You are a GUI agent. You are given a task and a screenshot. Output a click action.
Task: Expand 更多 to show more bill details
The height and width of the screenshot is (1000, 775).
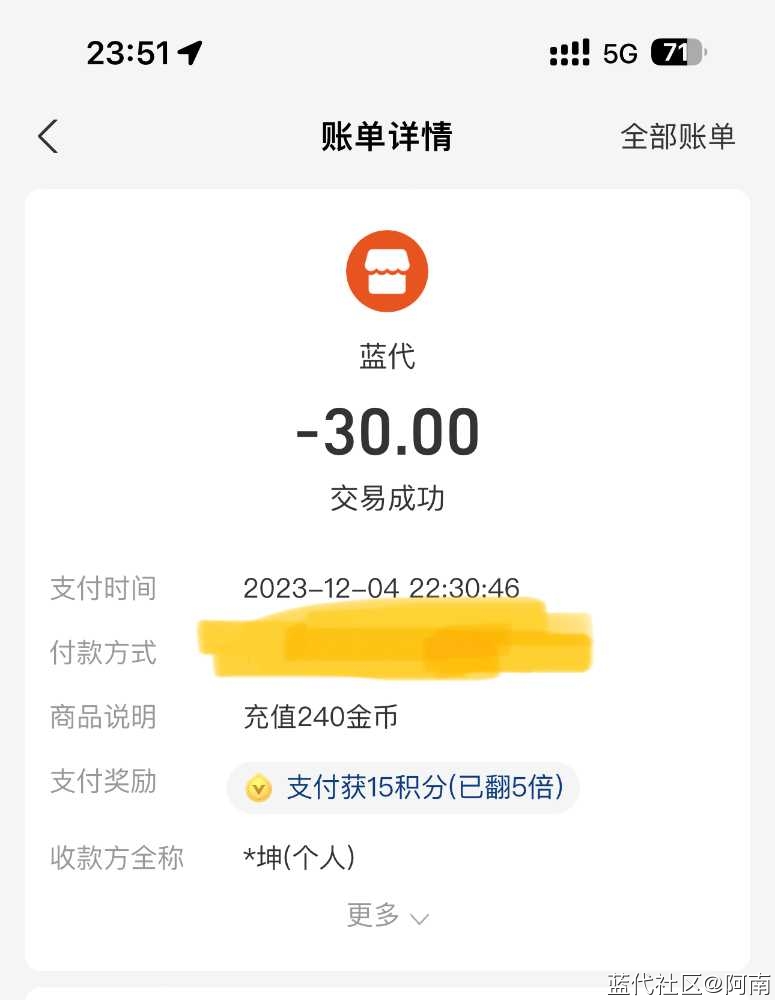387,915
